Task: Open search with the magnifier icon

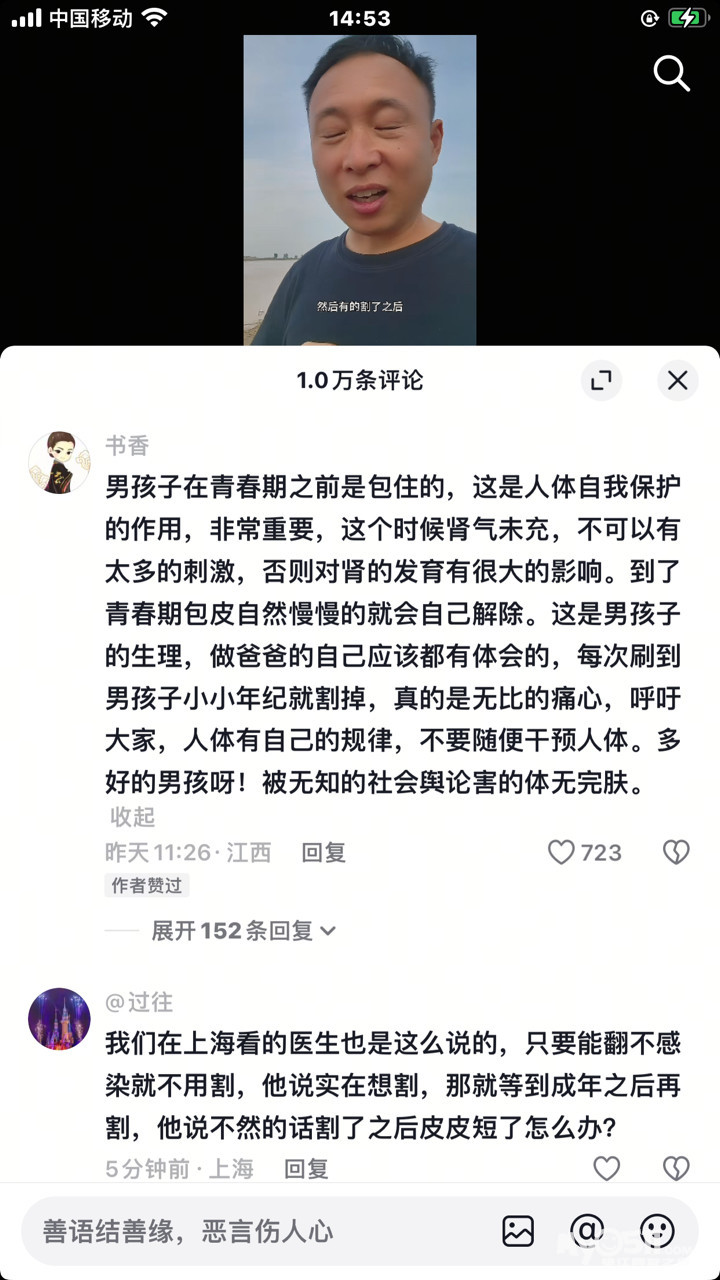Action: click(672, 73)
